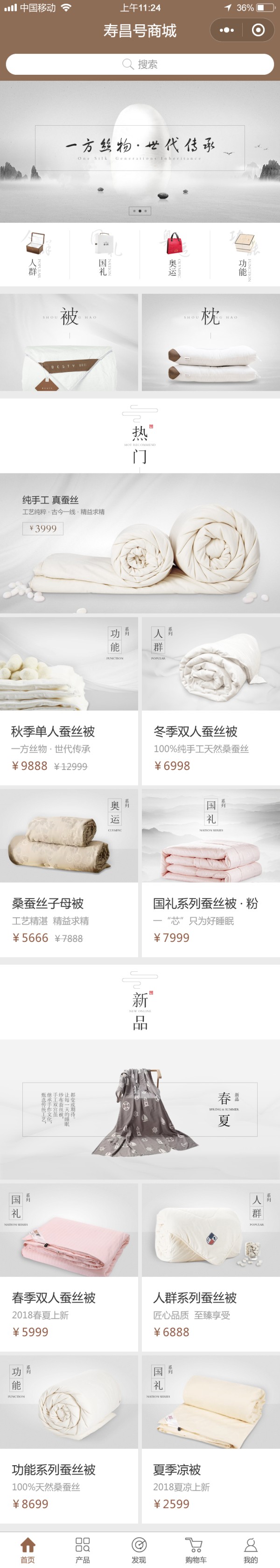Close the mini-program with the circle button
The image size is (280, 1568).
point(258,30)
